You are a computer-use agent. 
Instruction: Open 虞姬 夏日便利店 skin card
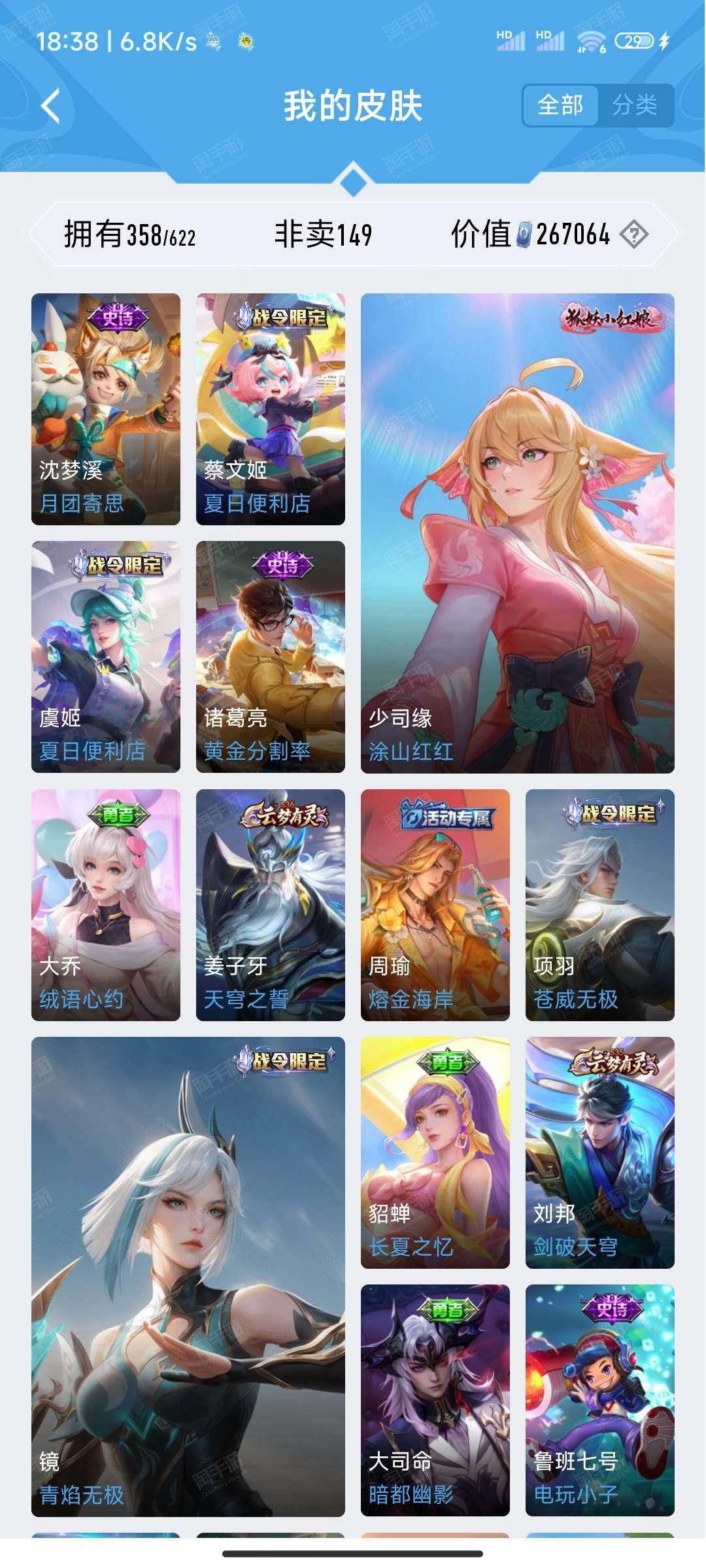point(106,657)
